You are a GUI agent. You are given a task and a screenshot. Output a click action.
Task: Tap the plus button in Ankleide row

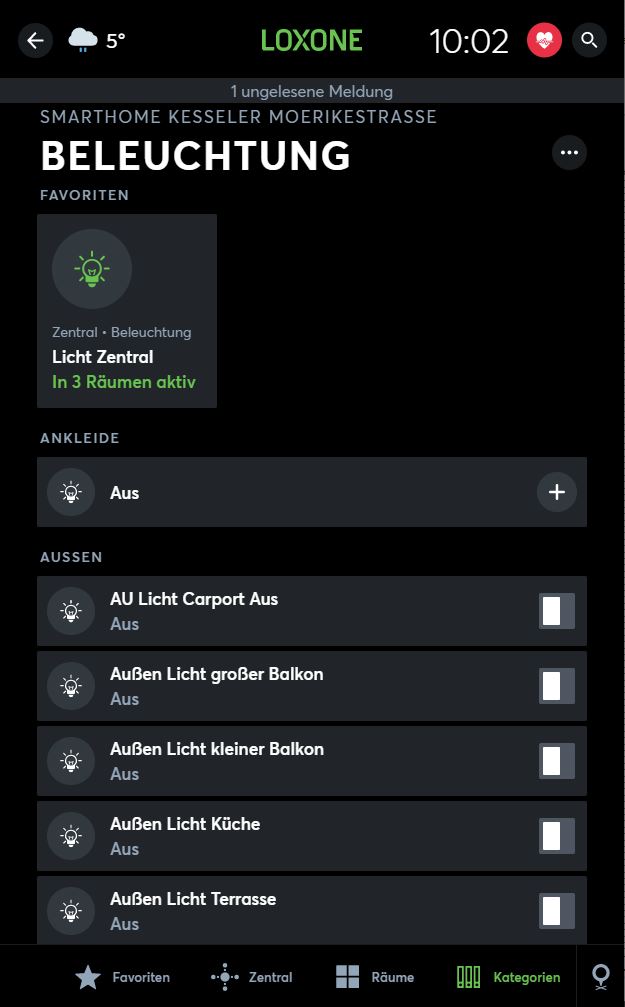click(556, 493)
